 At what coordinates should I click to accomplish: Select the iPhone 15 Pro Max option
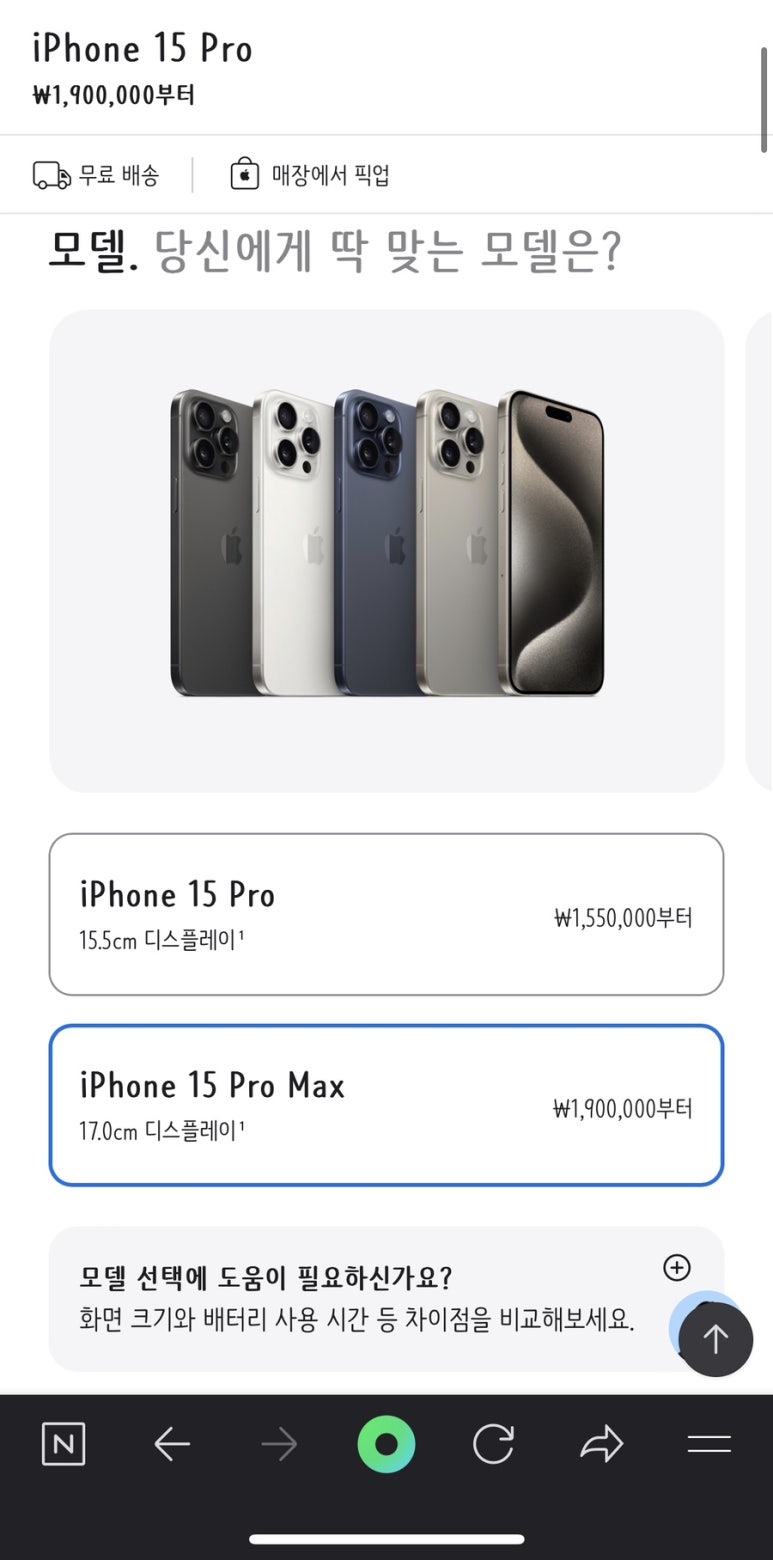(x=386, y=1105)
